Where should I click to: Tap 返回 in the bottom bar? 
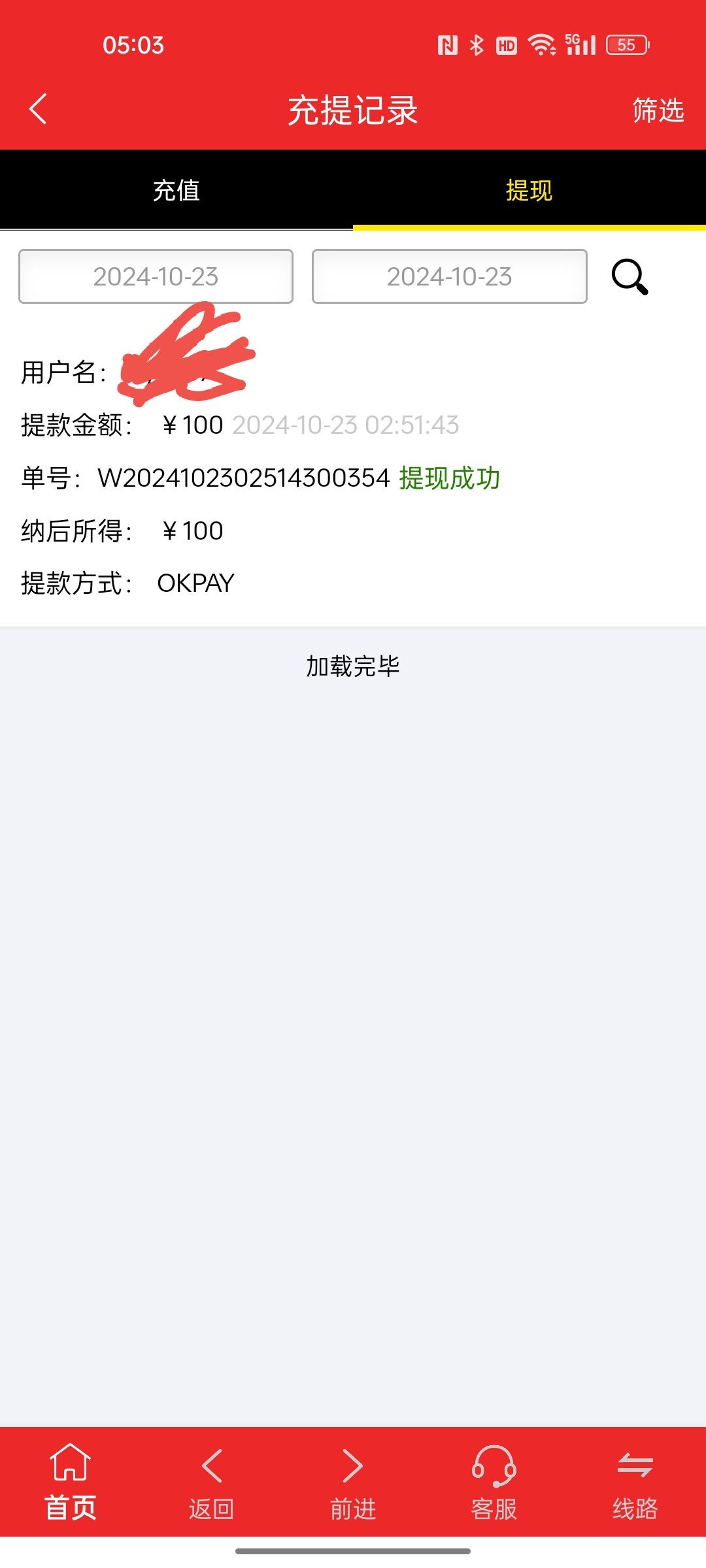pos(211,1482)
